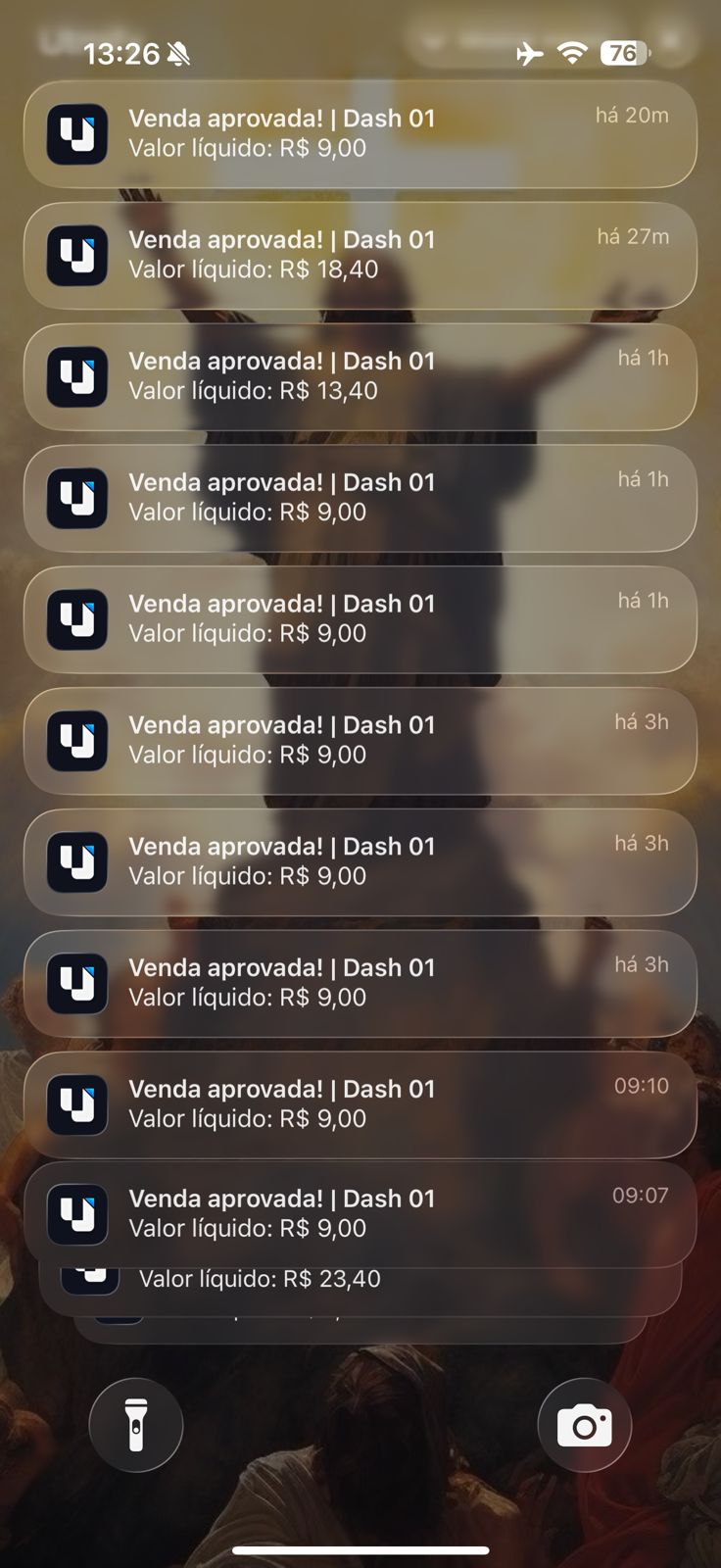Open the notification with Valor líquido R$ 18,40
Image resolution: width=721 pixels, height=1568 pixels.
(360, 256)
